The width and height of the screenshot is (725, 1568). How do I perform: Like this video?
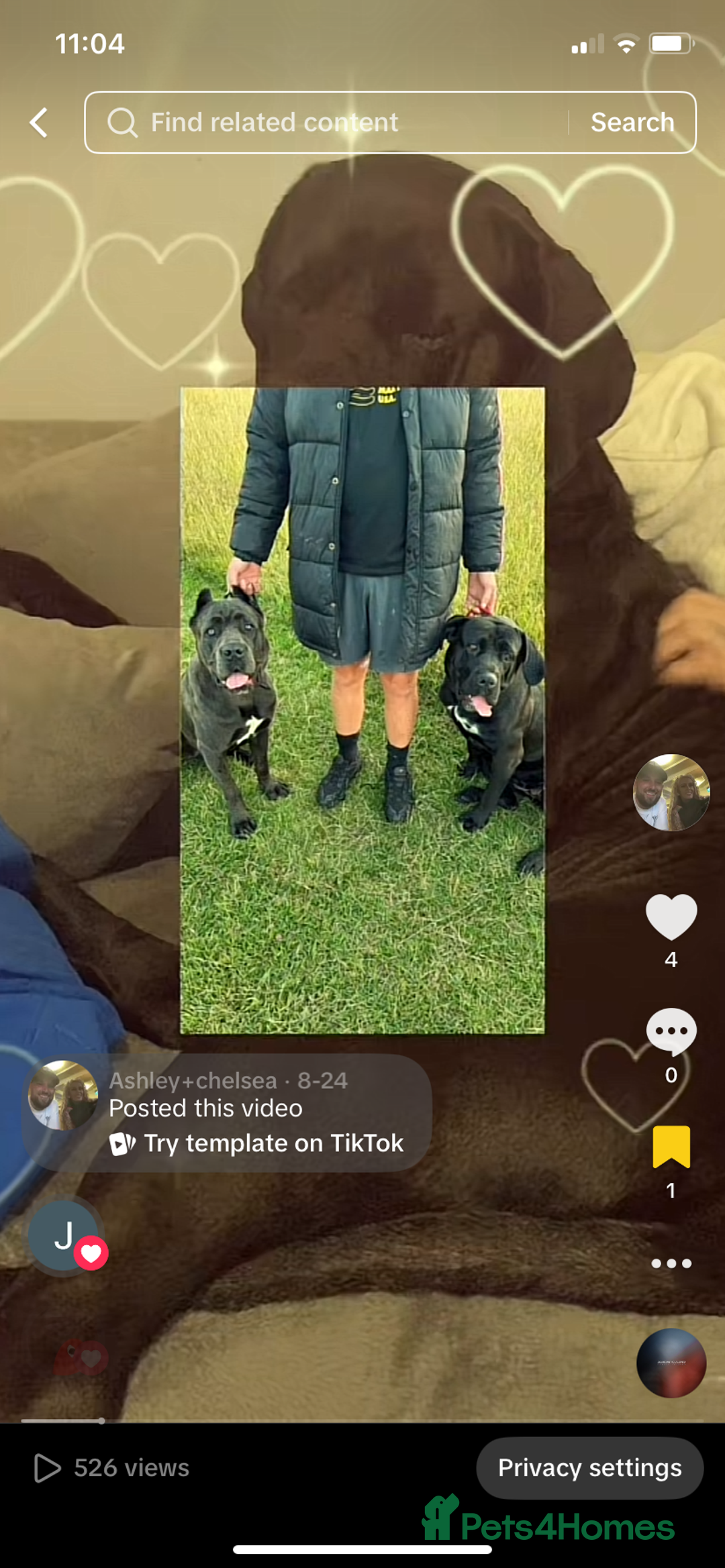click(671, 917)
